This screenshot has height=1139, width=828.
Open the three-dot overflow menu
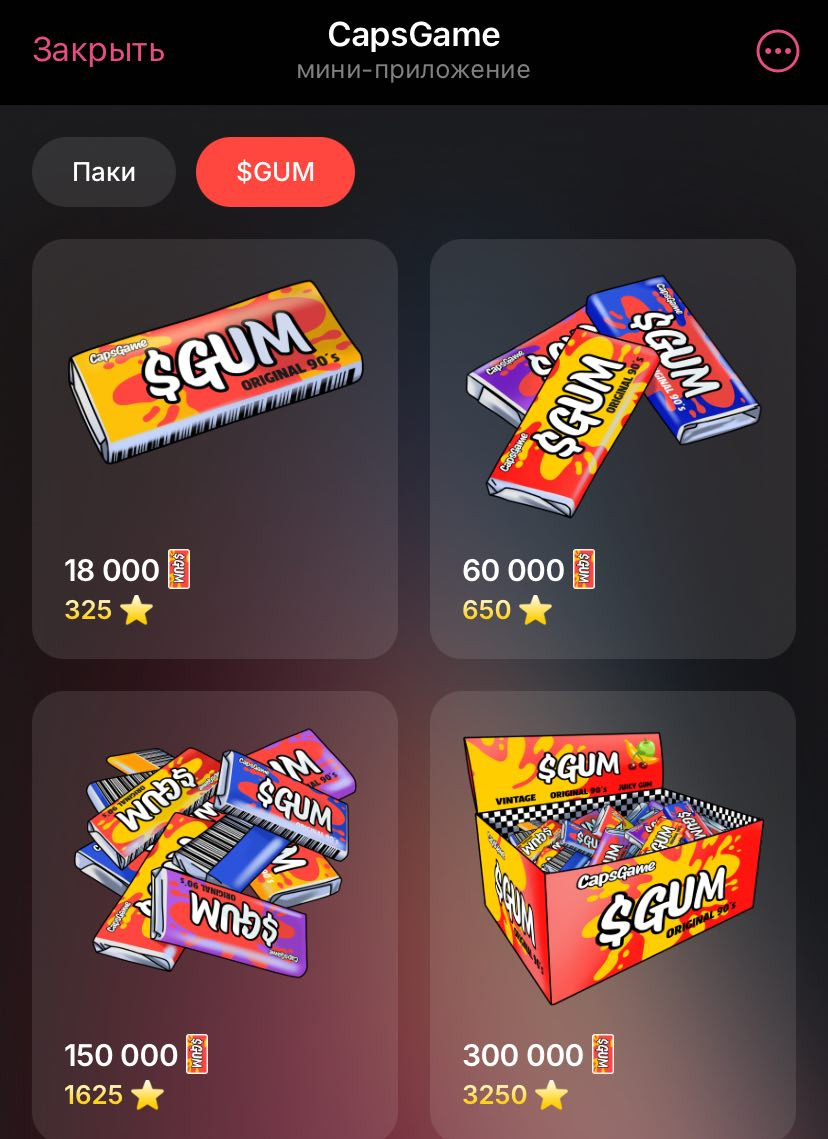pyautogui.click(x=777, y=51)
